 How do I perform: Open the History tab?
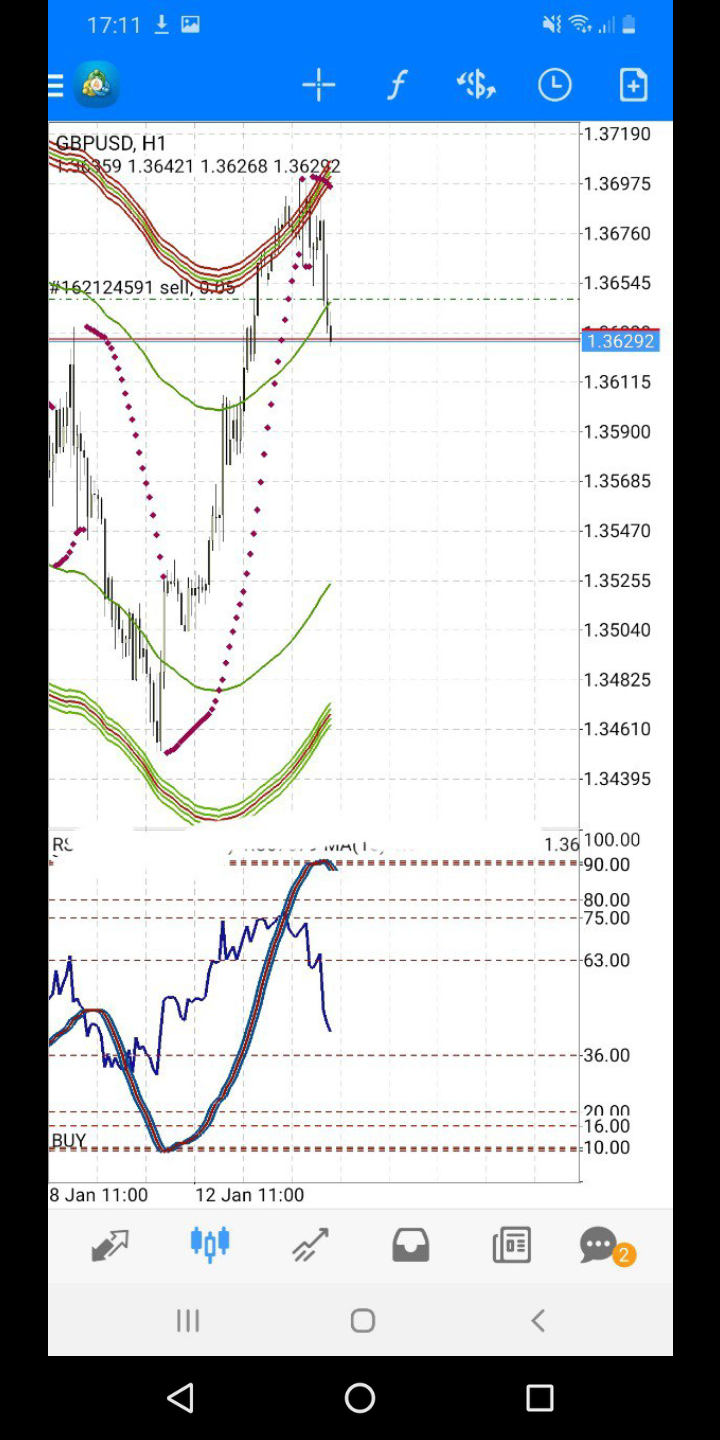[x=410, y=1245]
